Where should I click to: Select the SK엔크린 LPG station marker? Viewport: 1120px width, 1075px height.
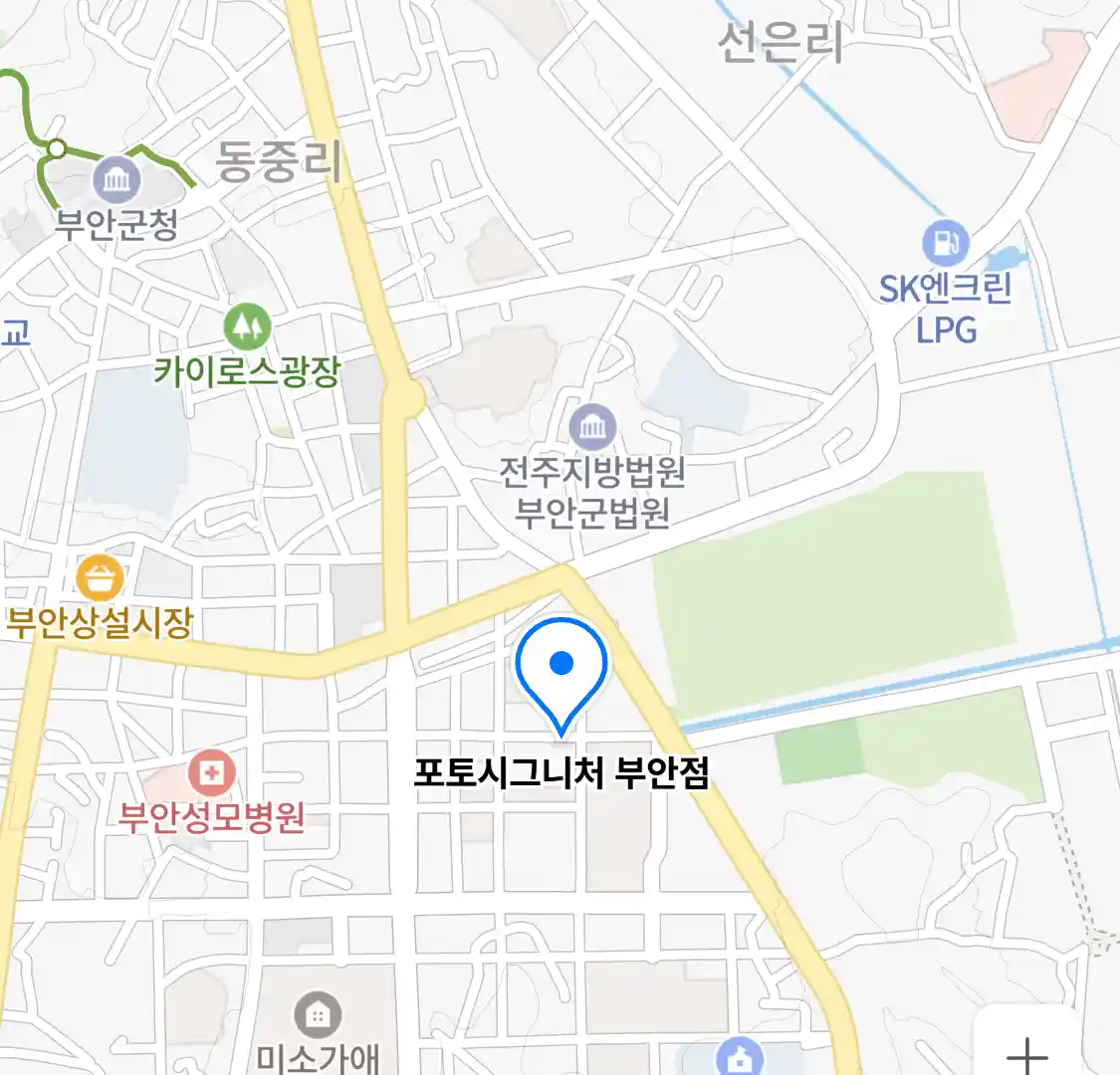click(945, 243)
